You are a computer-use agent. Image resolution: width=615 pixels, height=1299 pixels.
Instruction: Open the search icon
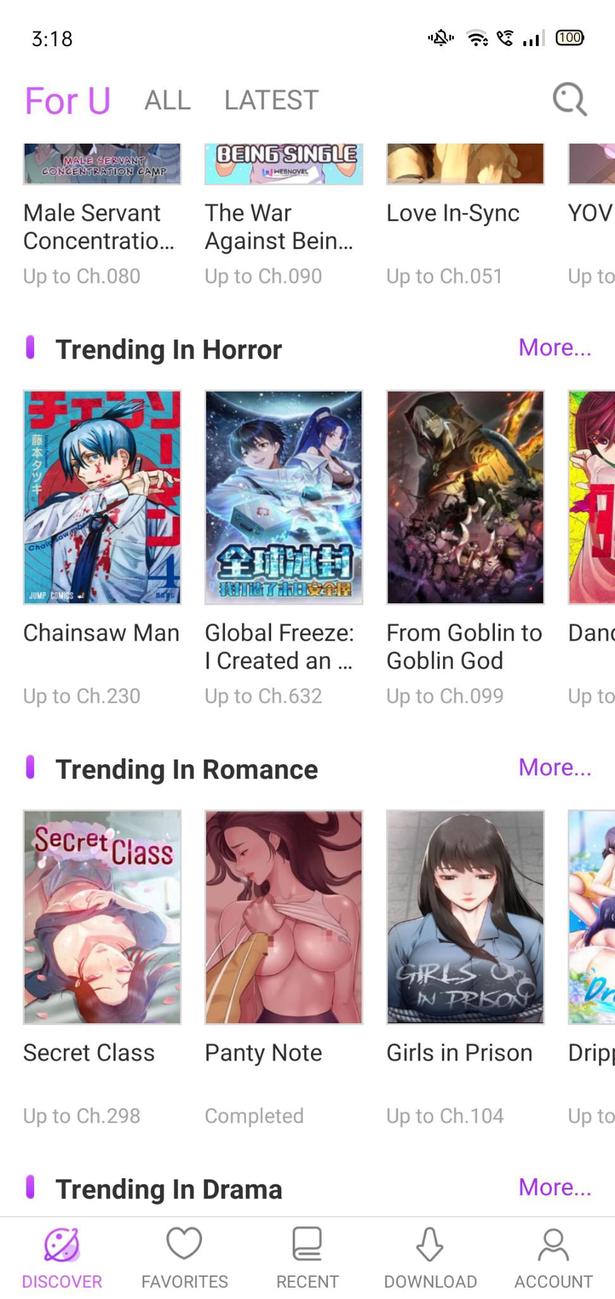tap(569, 99)
